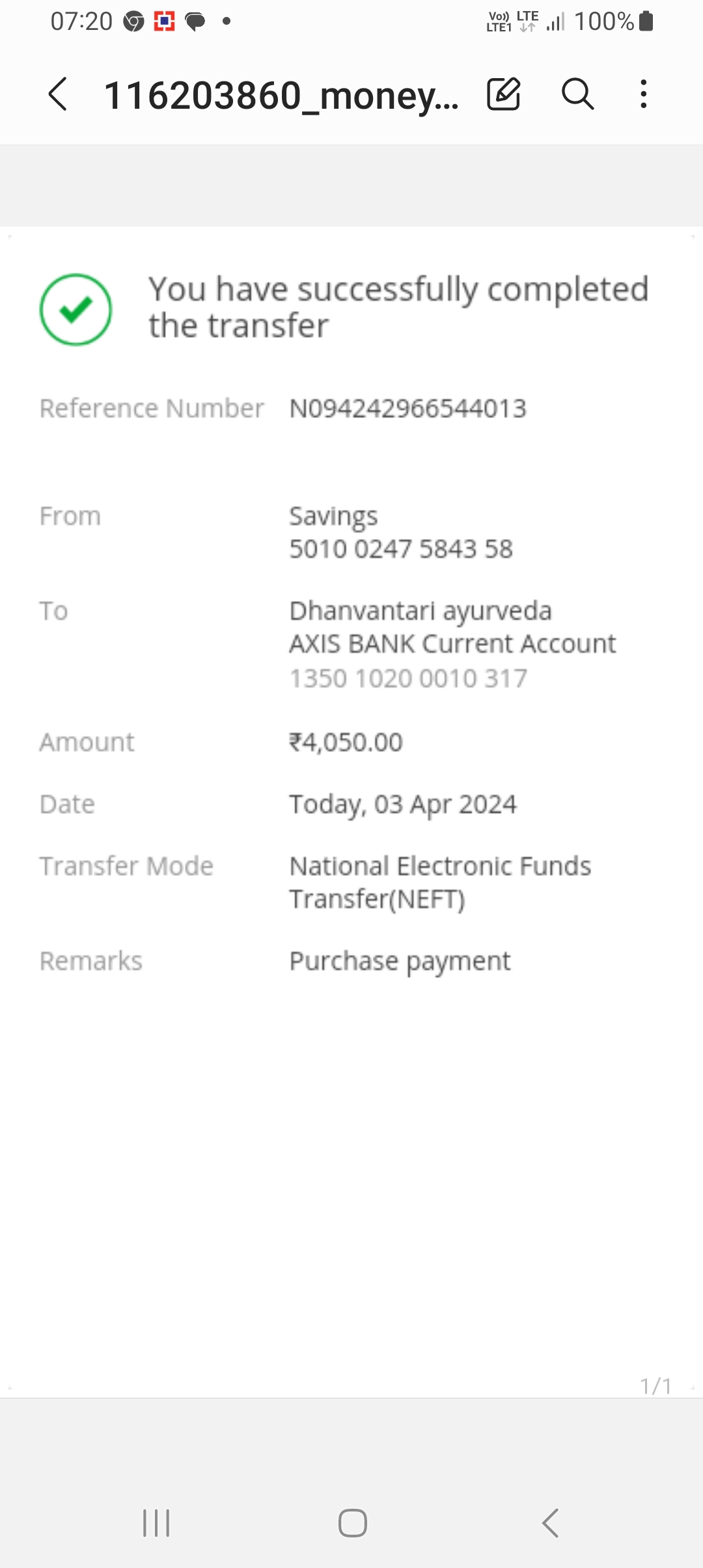
Task: Tap the system back button
Action: 550,1523
